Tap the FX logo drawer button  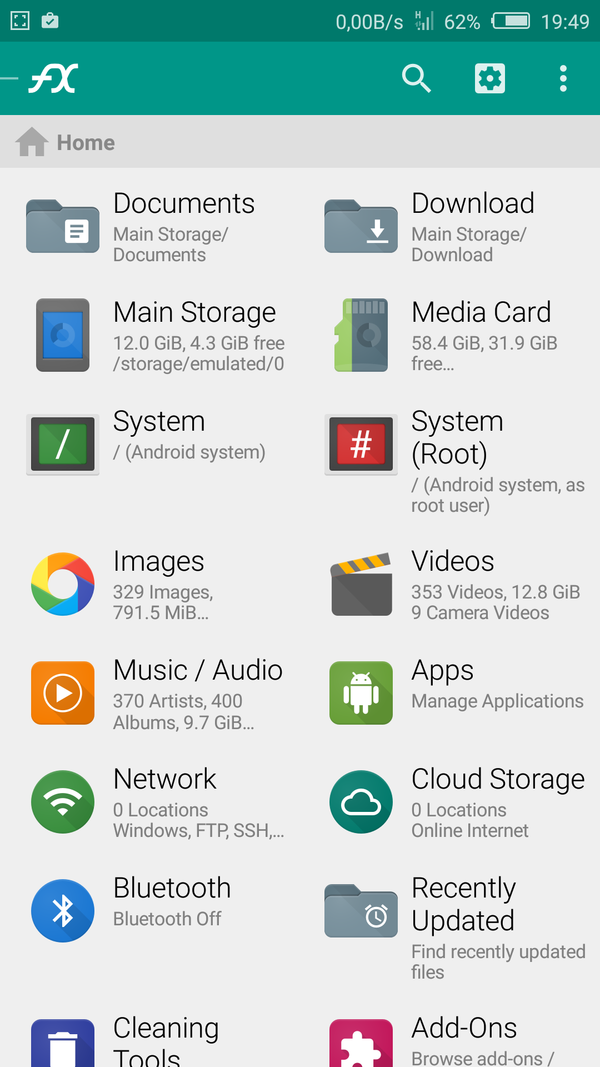click(41, 79)
